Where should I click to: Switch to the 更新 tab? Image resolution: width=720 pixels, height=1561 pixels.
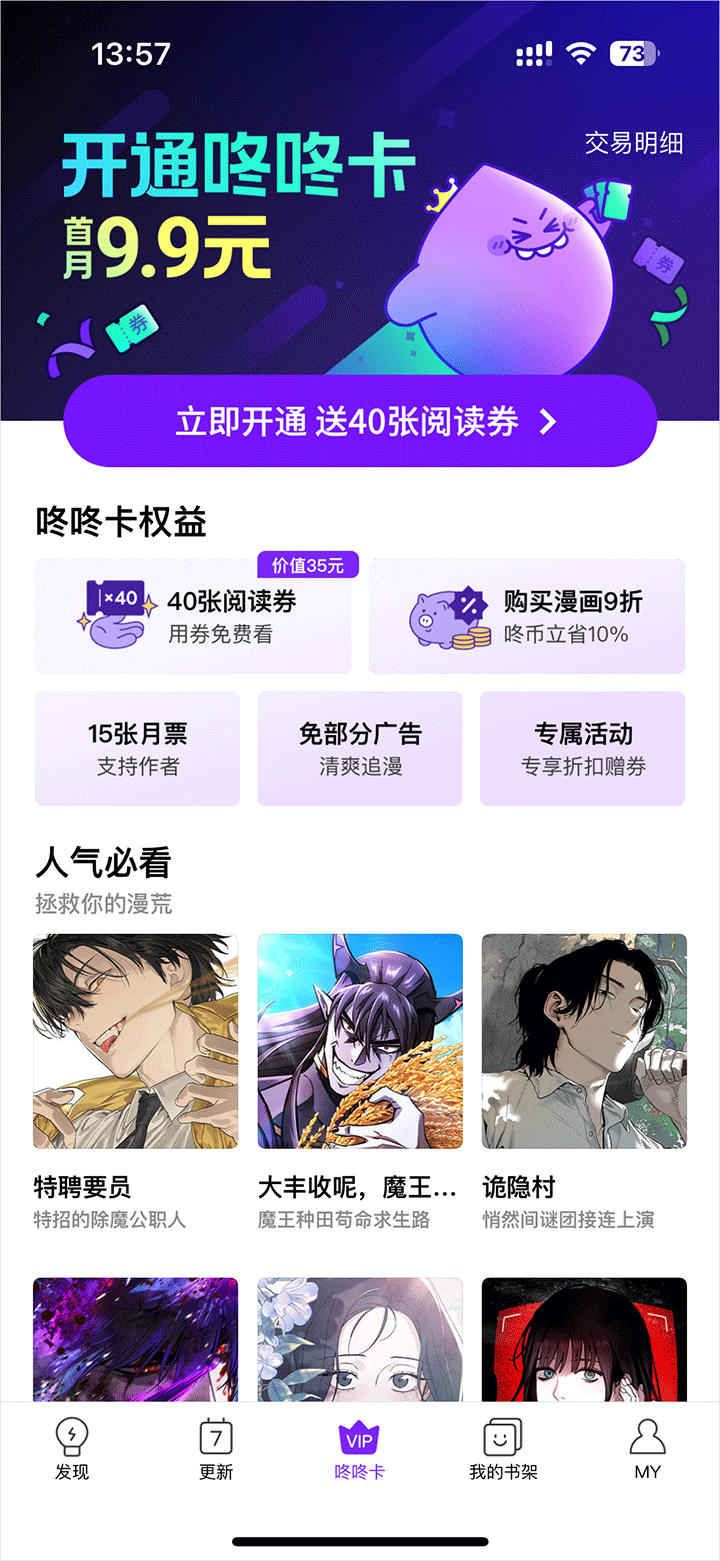coord(216,1449)
